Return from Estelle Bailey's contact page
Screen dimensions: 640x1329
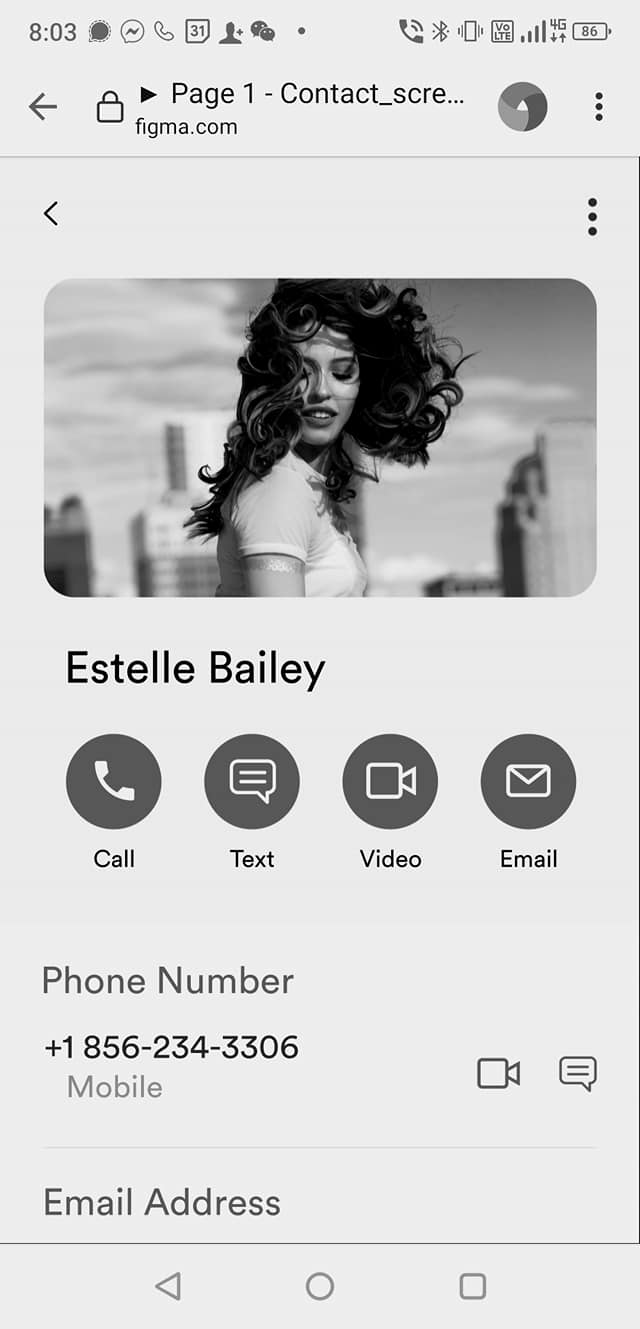(x=51, y=213)
